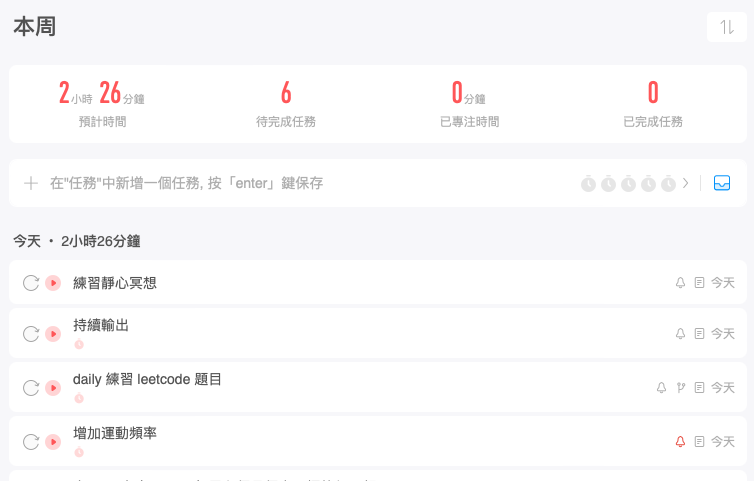This screenshot has height=481, width=754.
Task: Mark 練習靜心冥想 as complete
Action: pos(31,283)
